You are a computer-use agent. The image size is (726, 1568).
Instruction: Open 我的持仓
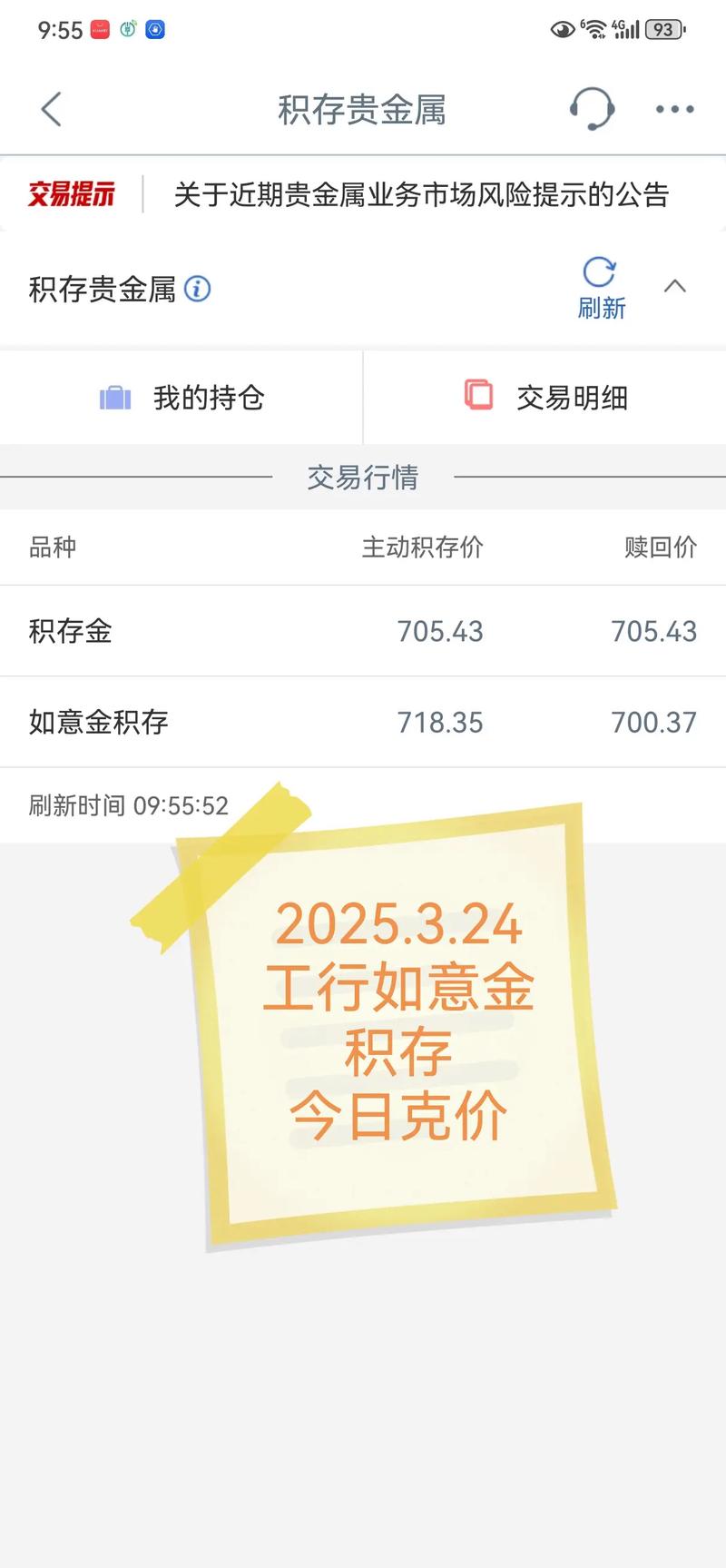click(181, 398)
